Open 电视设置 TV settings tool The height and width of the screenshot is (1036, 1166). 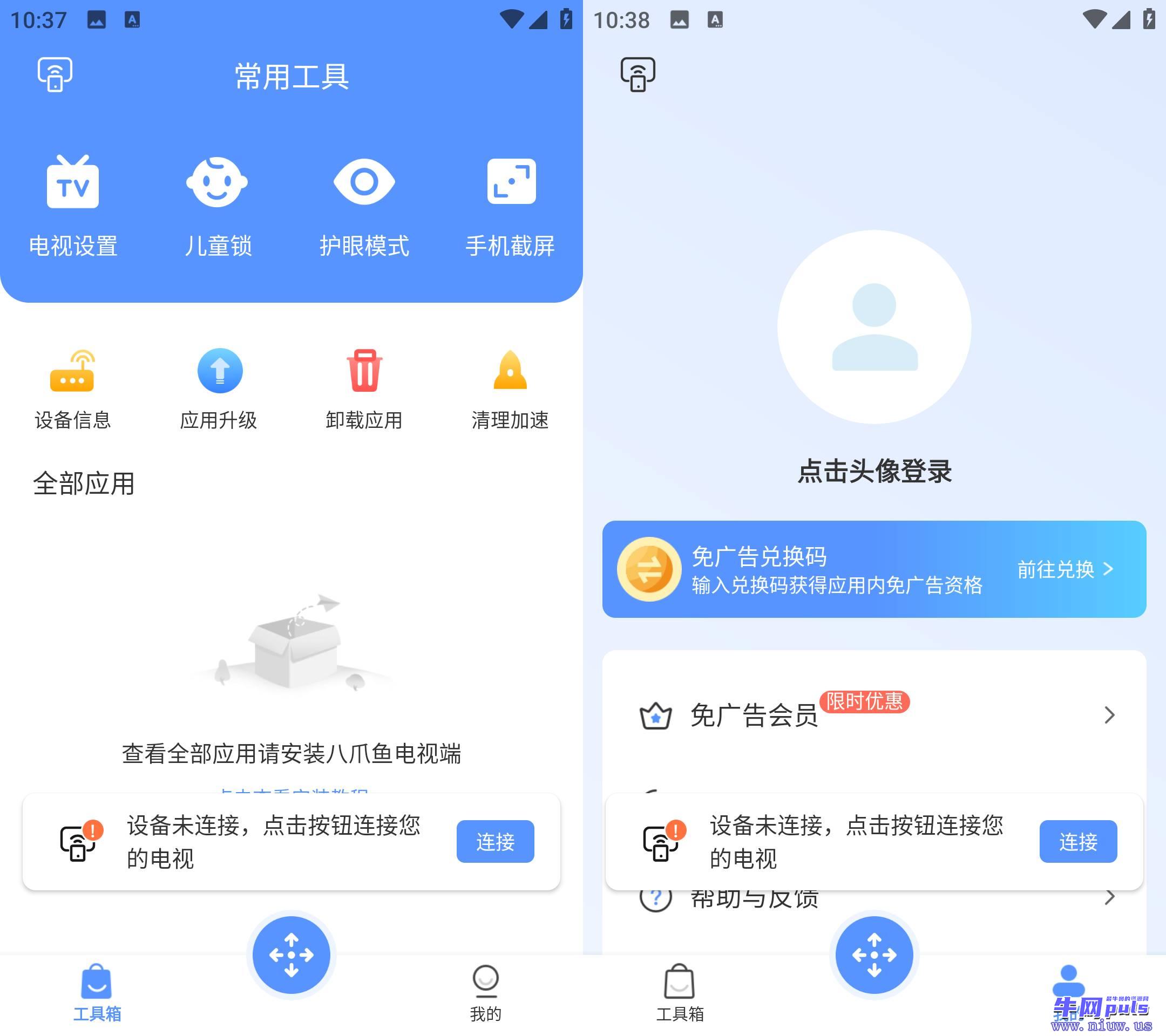(x=73, y=205)
